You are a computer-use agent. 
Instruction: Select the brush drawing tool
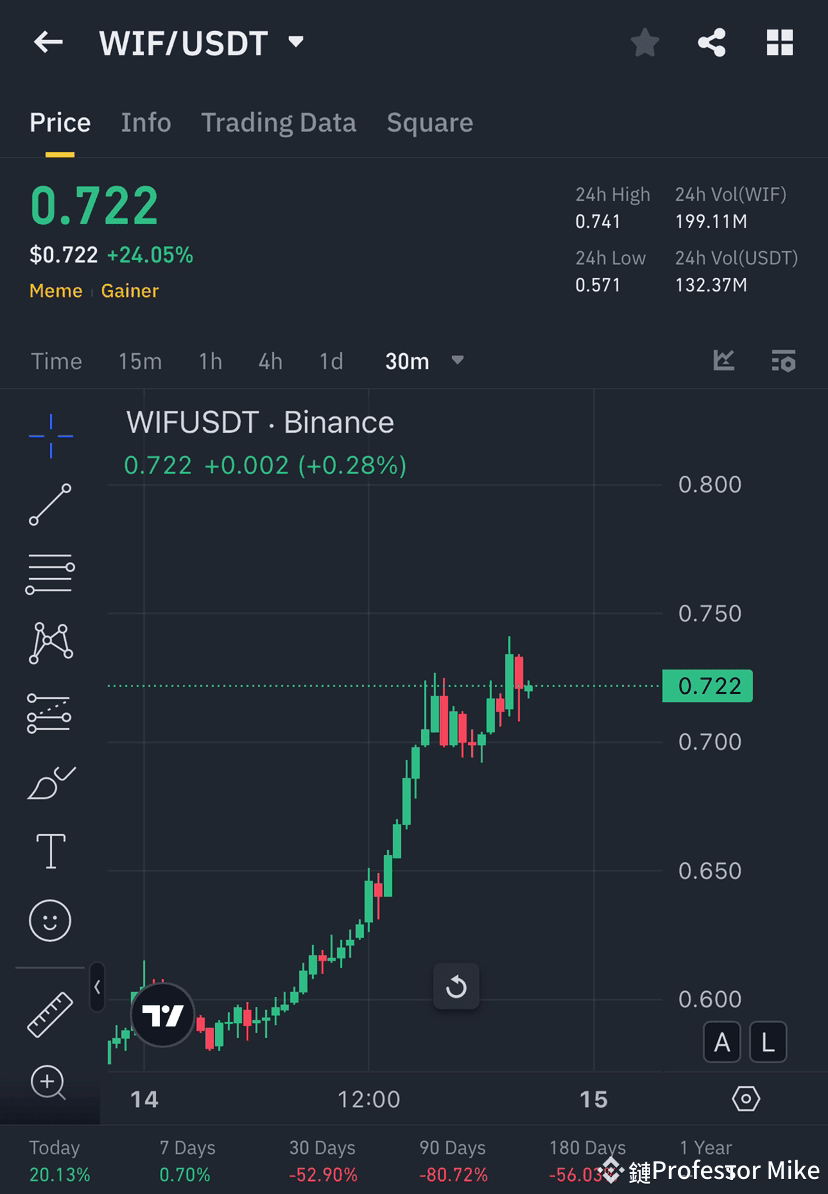(50, 782)
